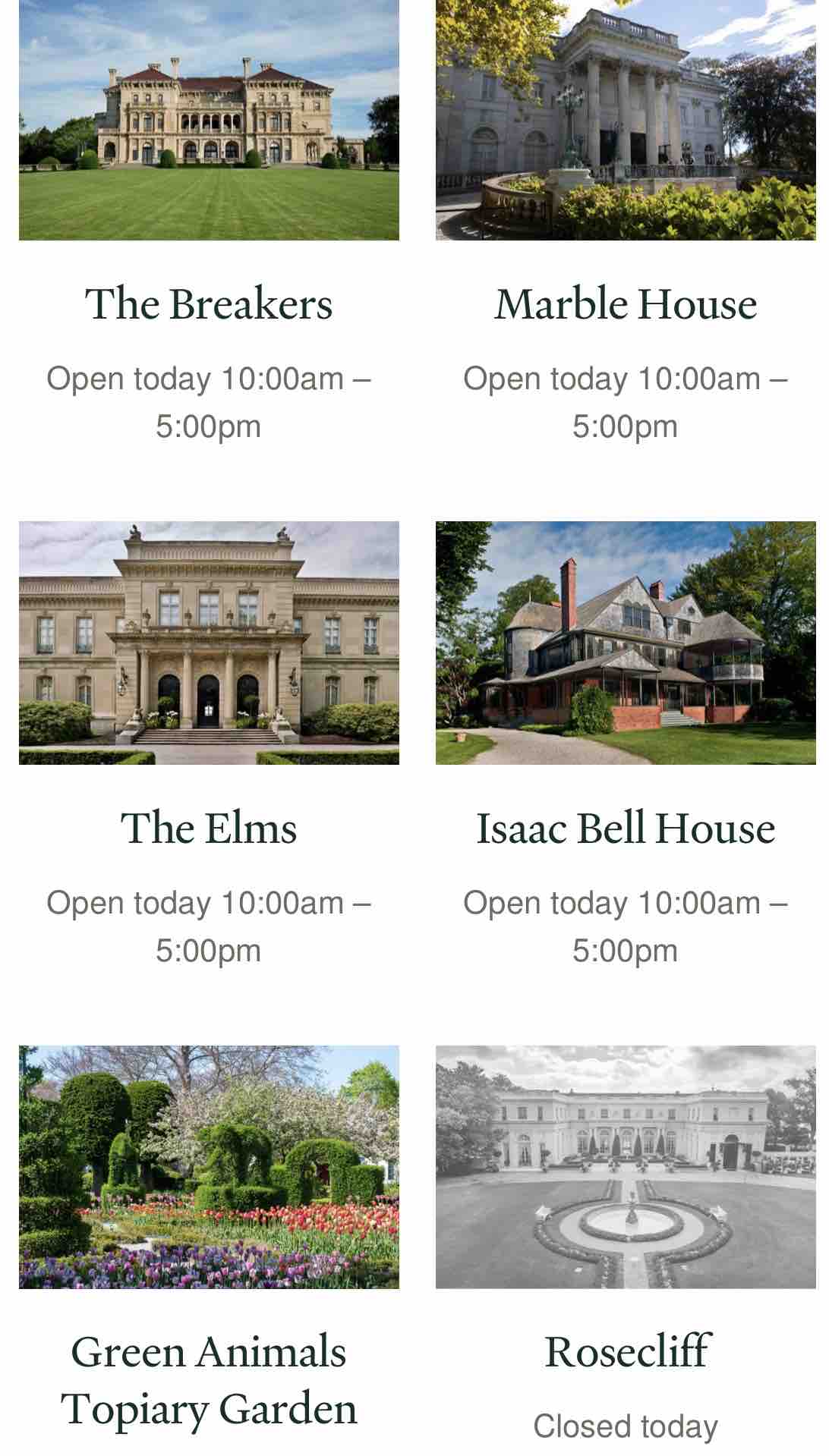This screenshot has width=829, height=1456.
Task: Open the Rosecliff grayscale photo
Action: (626, 1167)
